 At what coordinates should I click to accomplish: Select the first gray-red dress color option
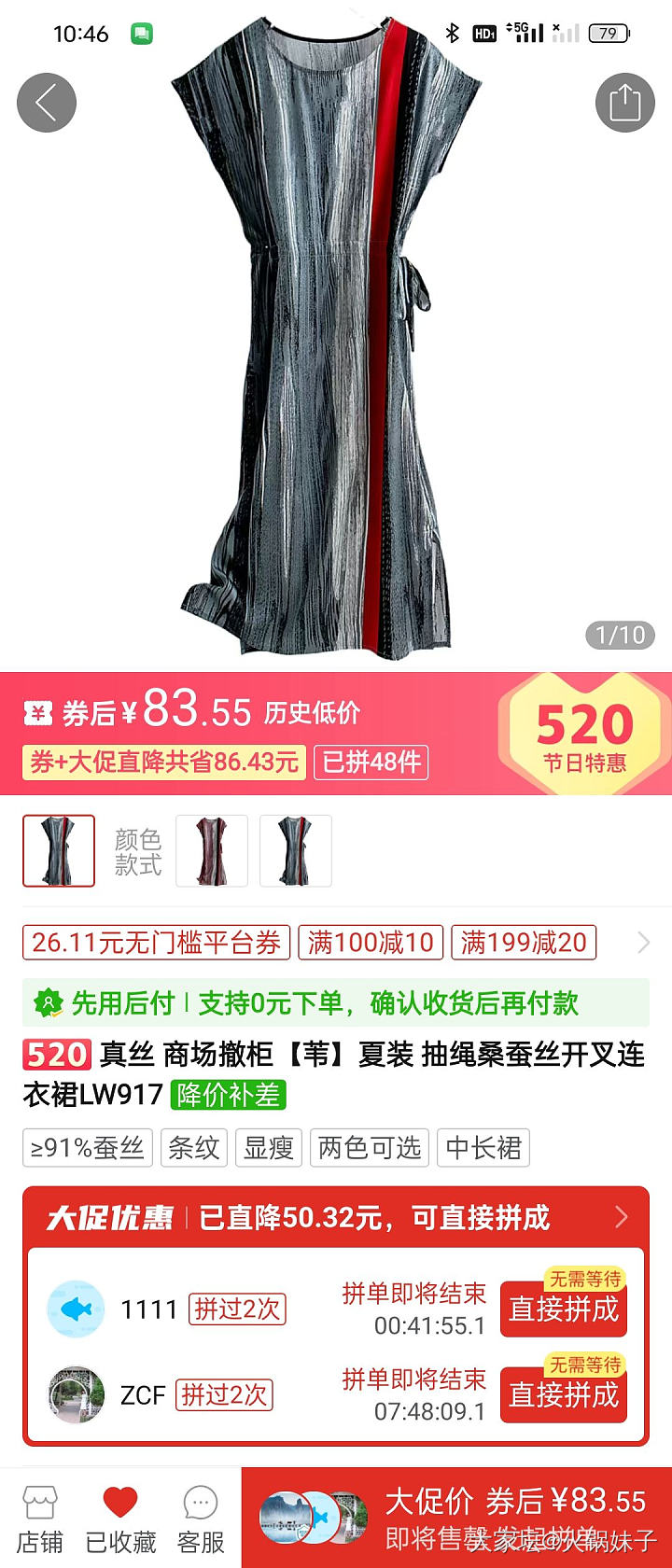[x=59, y=850]
